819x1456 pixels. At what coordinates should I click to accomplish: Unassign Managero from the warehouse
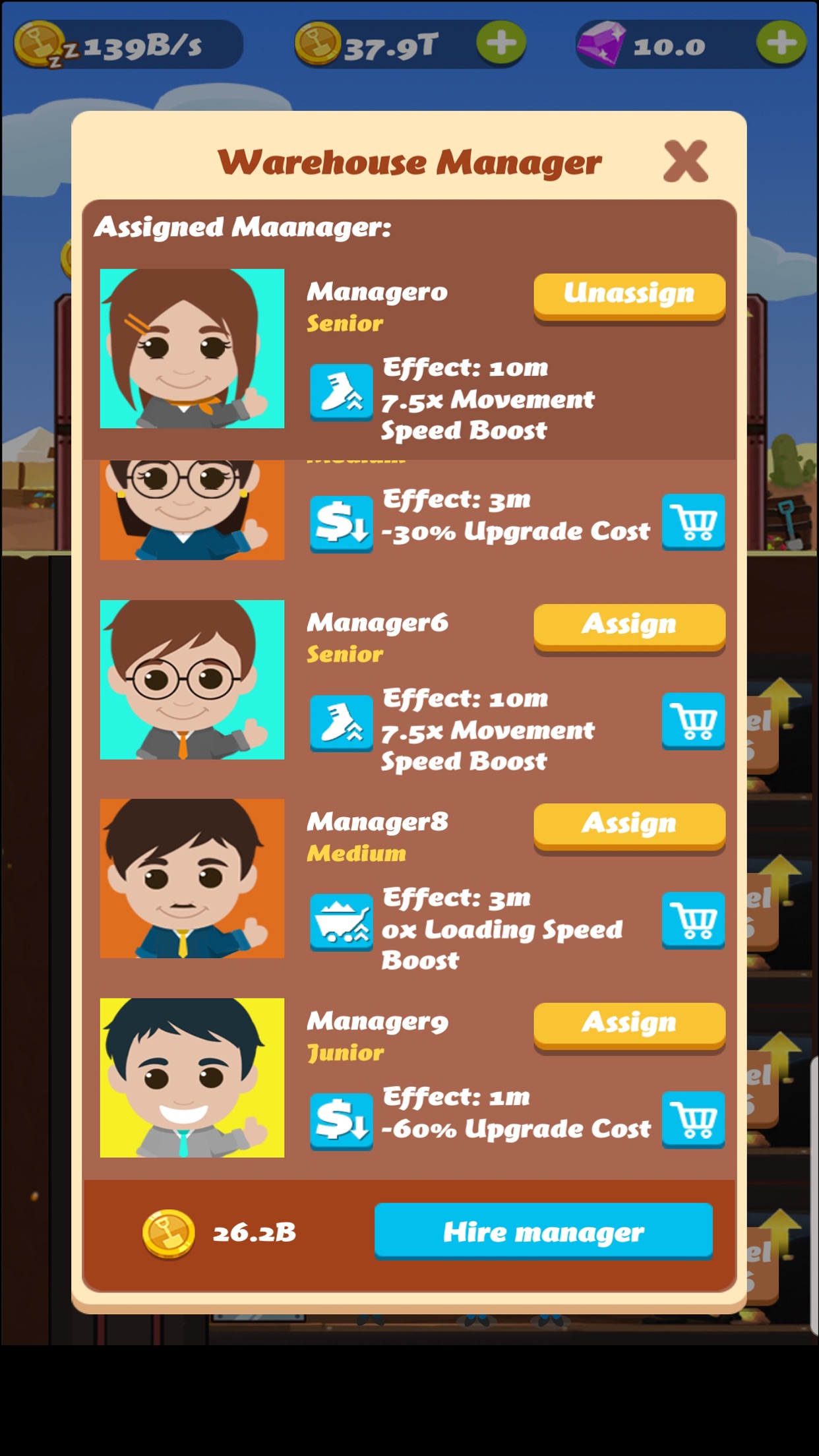pos(629,297)
